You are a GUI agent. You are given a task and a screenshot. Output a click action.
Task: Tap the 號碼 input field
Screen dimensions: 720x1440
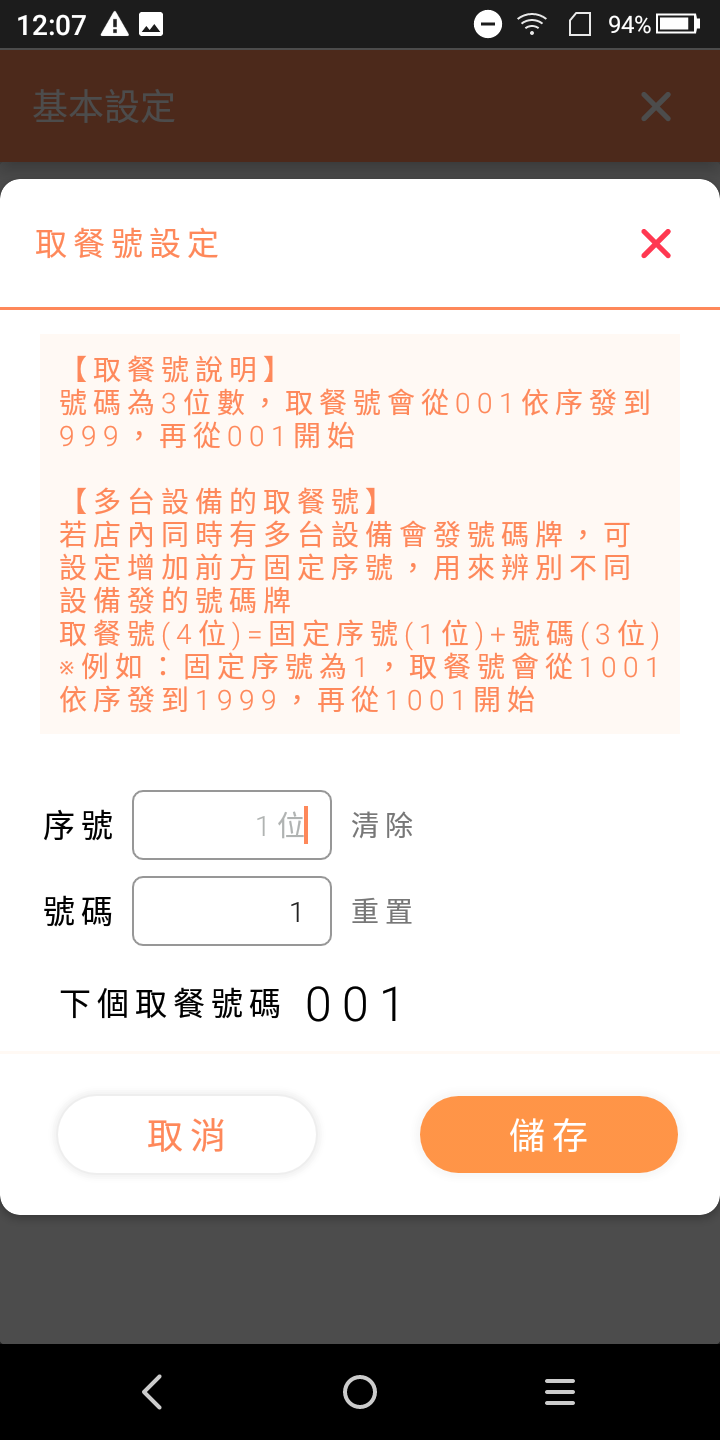point(231,911)
